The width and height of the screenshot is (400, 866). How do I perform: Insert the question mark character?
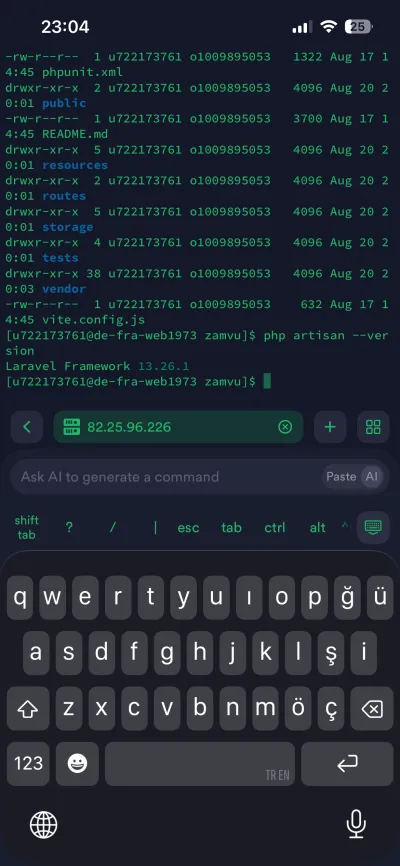coord(69,528)
